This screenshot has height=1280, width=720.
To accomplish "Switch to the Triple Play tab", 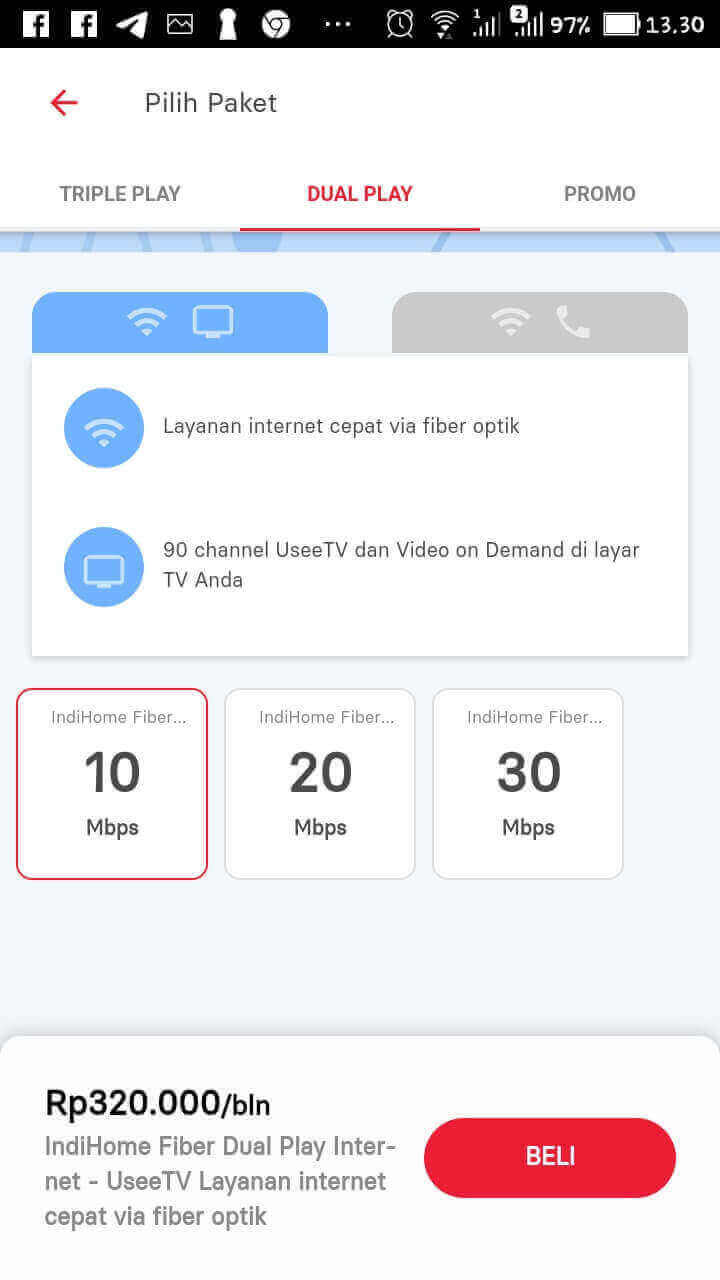I will [120, 194].
